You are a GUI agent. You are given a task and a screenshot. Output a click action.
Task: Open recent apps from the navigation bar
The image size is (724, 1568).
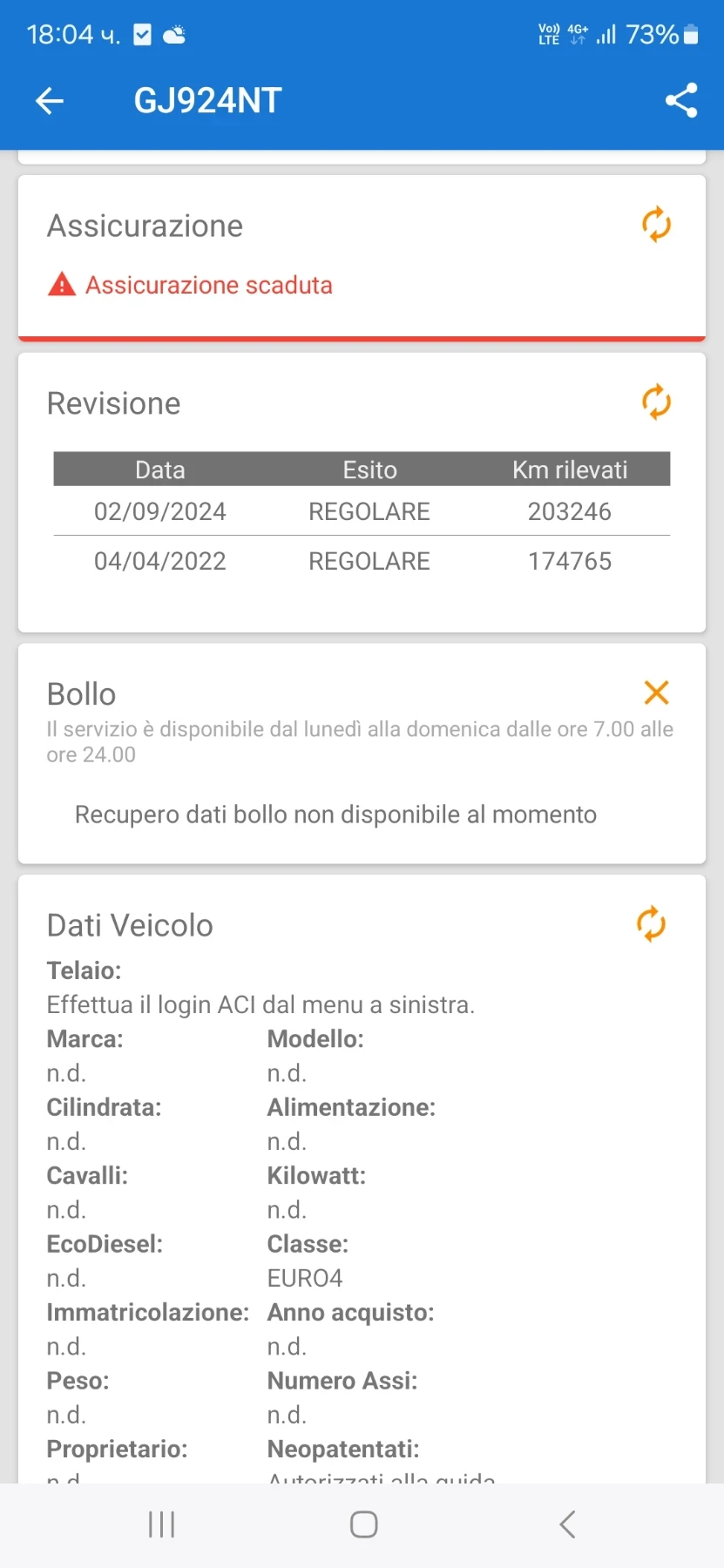tap(162, 1524)
